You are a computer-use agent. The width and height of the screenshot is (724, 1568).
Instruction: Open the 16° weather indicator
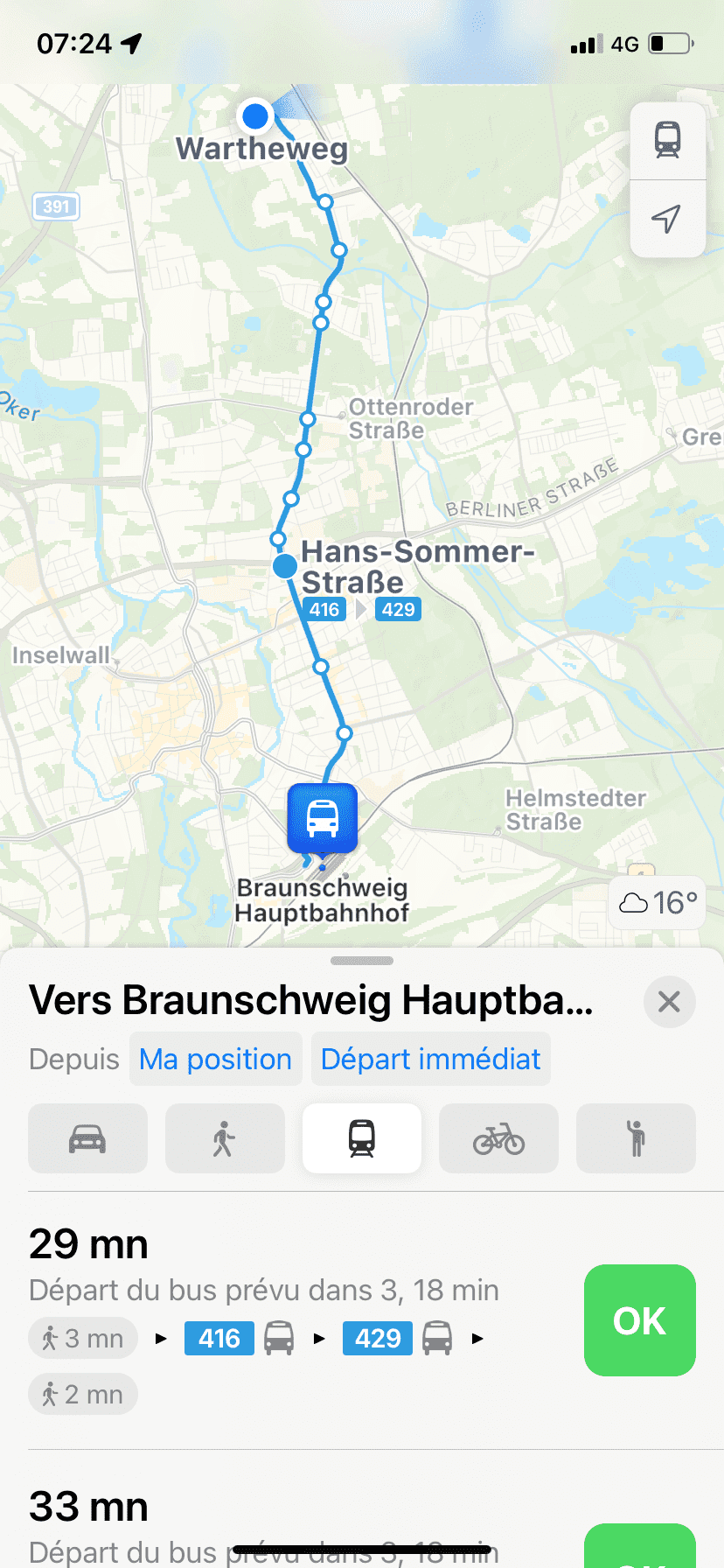click(x=658, y=902)
